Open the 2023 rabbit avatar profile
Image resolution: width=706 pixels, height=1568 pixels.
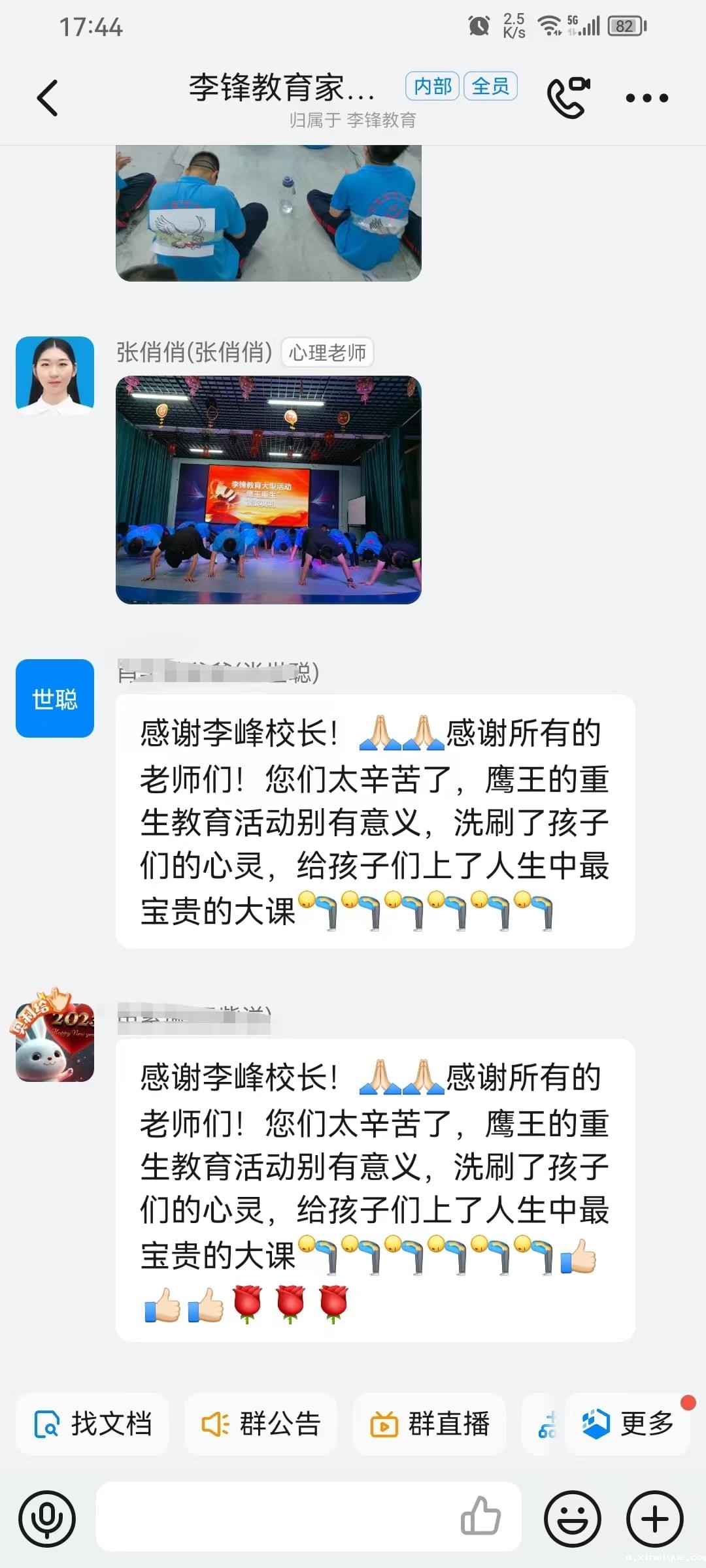tap(54, 1044)
